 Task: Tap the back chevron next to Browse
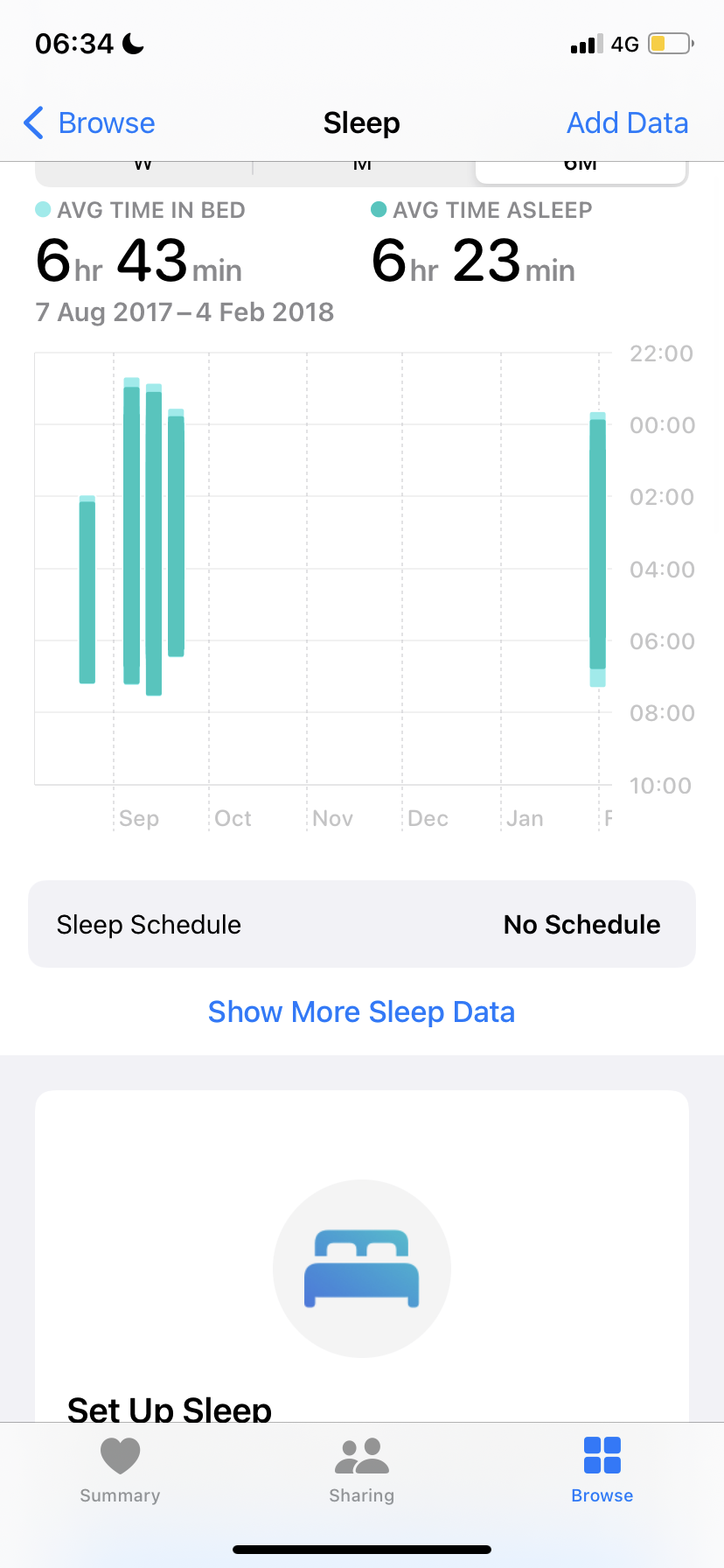pos(33,123)
